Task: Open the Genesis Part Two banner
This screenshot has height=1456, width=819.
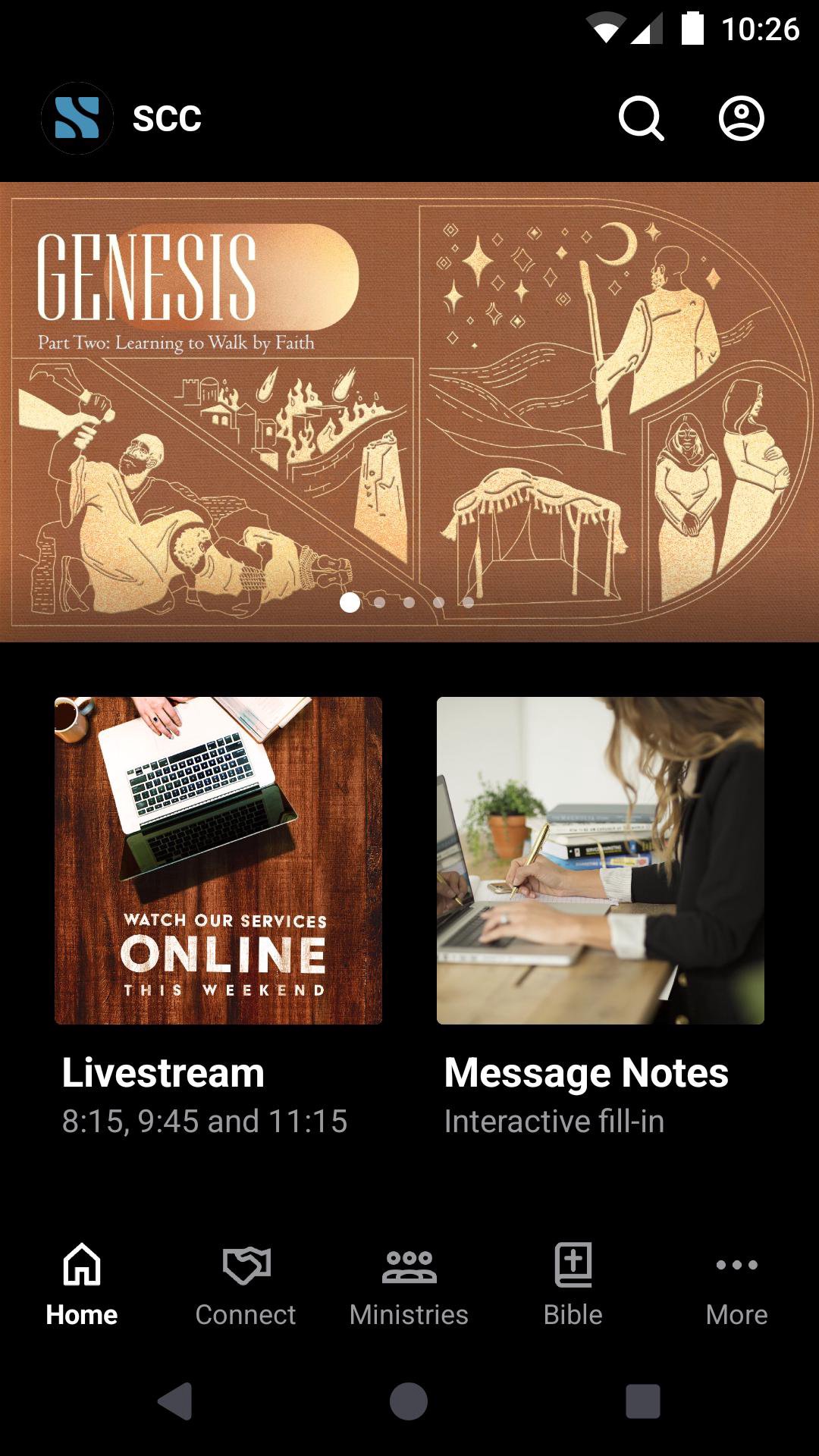Action: tap(409, 412)
